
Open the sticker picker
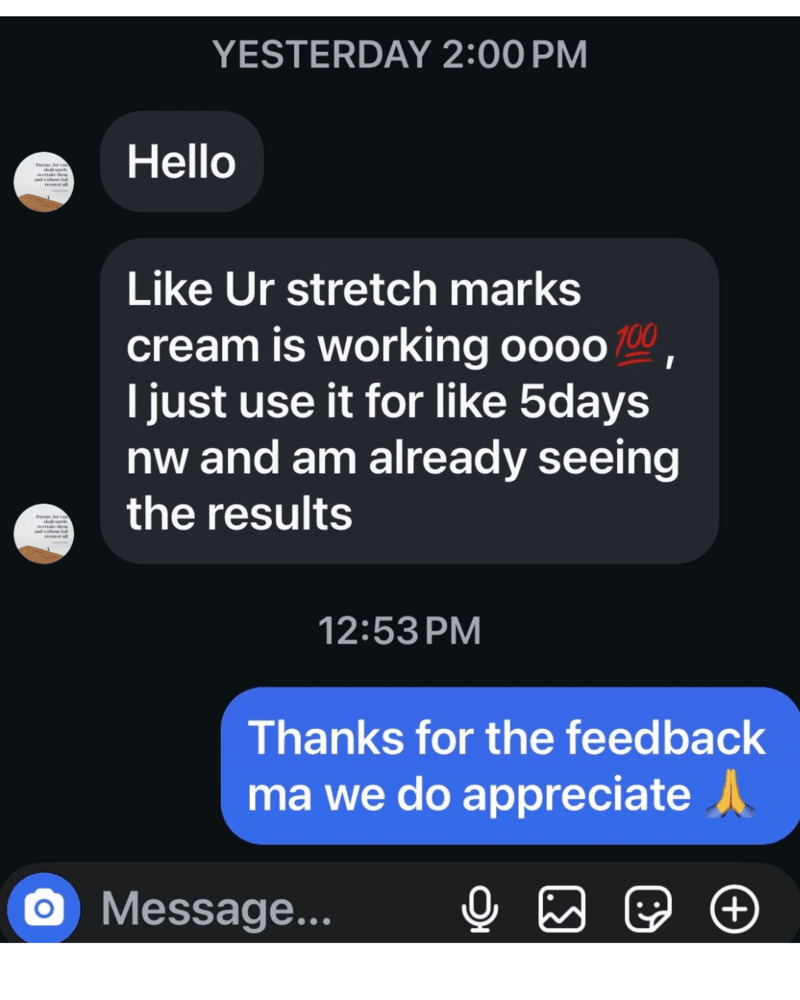coord(647,909)
